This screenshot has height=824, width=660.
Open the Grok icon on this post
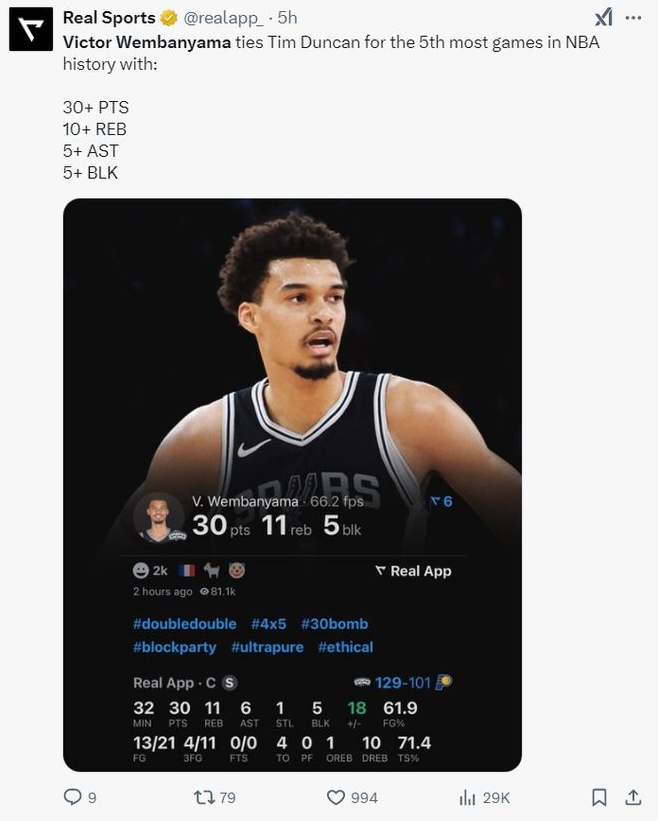tap(603, 18)
